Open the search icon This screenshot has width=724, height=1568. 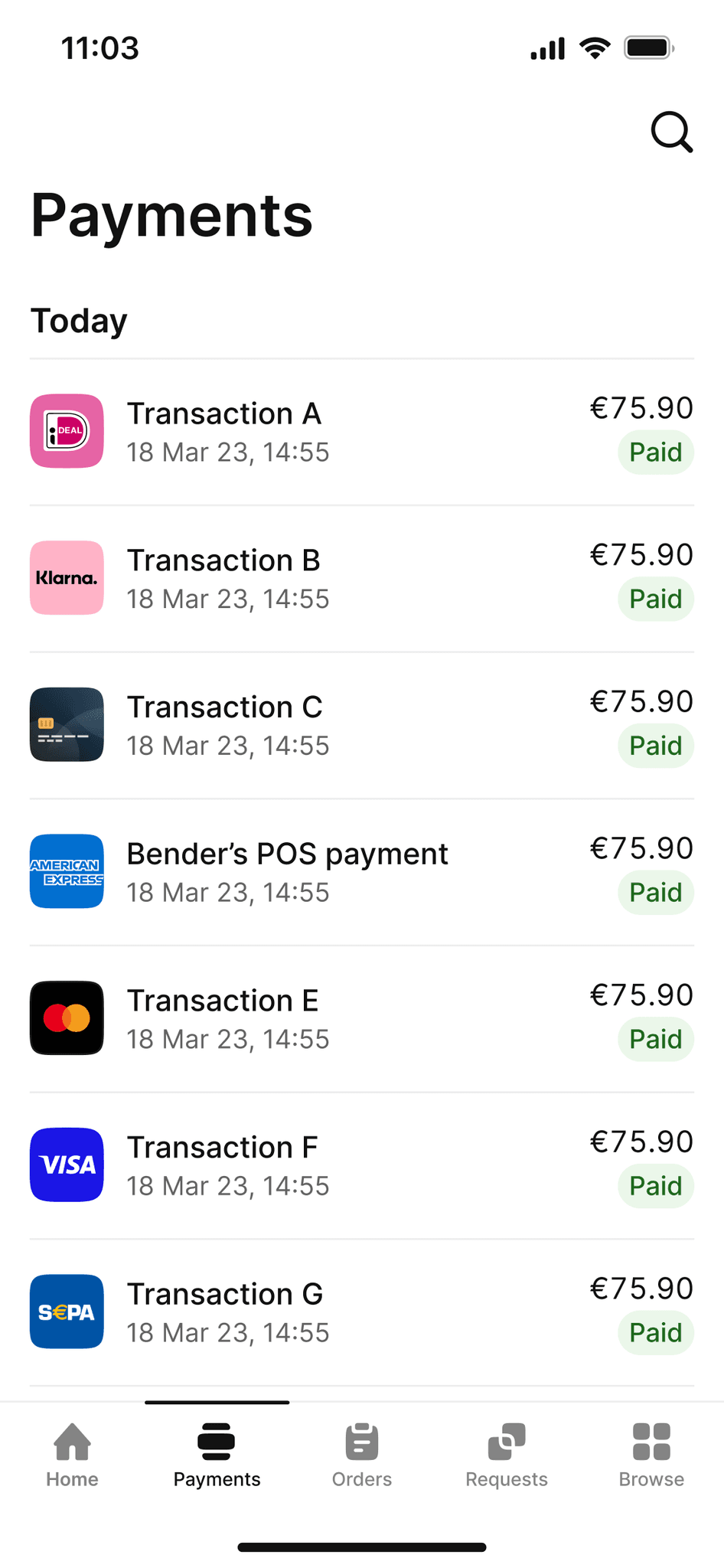click(x=672, y=132)
